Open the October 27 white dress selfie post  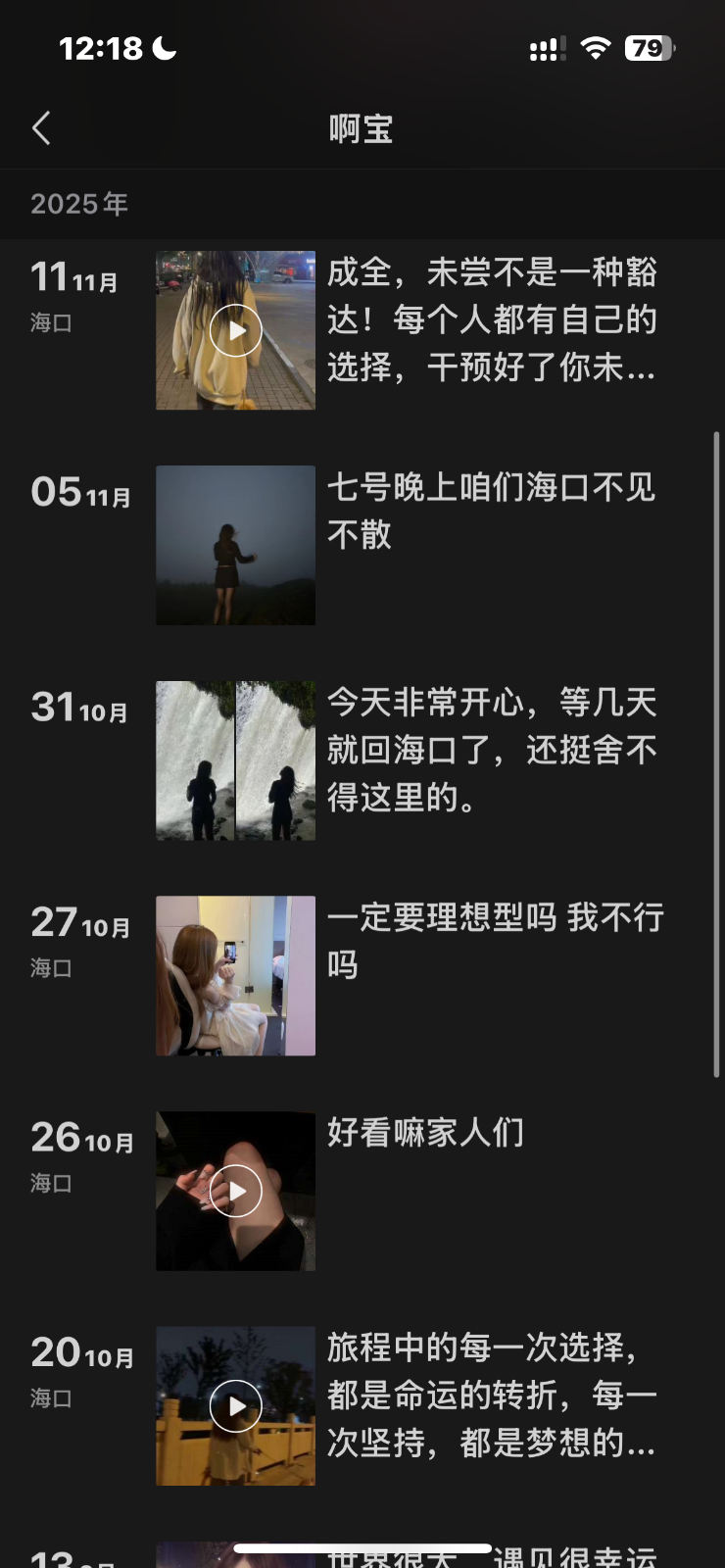pyautogui.click(x=235, y=976)
